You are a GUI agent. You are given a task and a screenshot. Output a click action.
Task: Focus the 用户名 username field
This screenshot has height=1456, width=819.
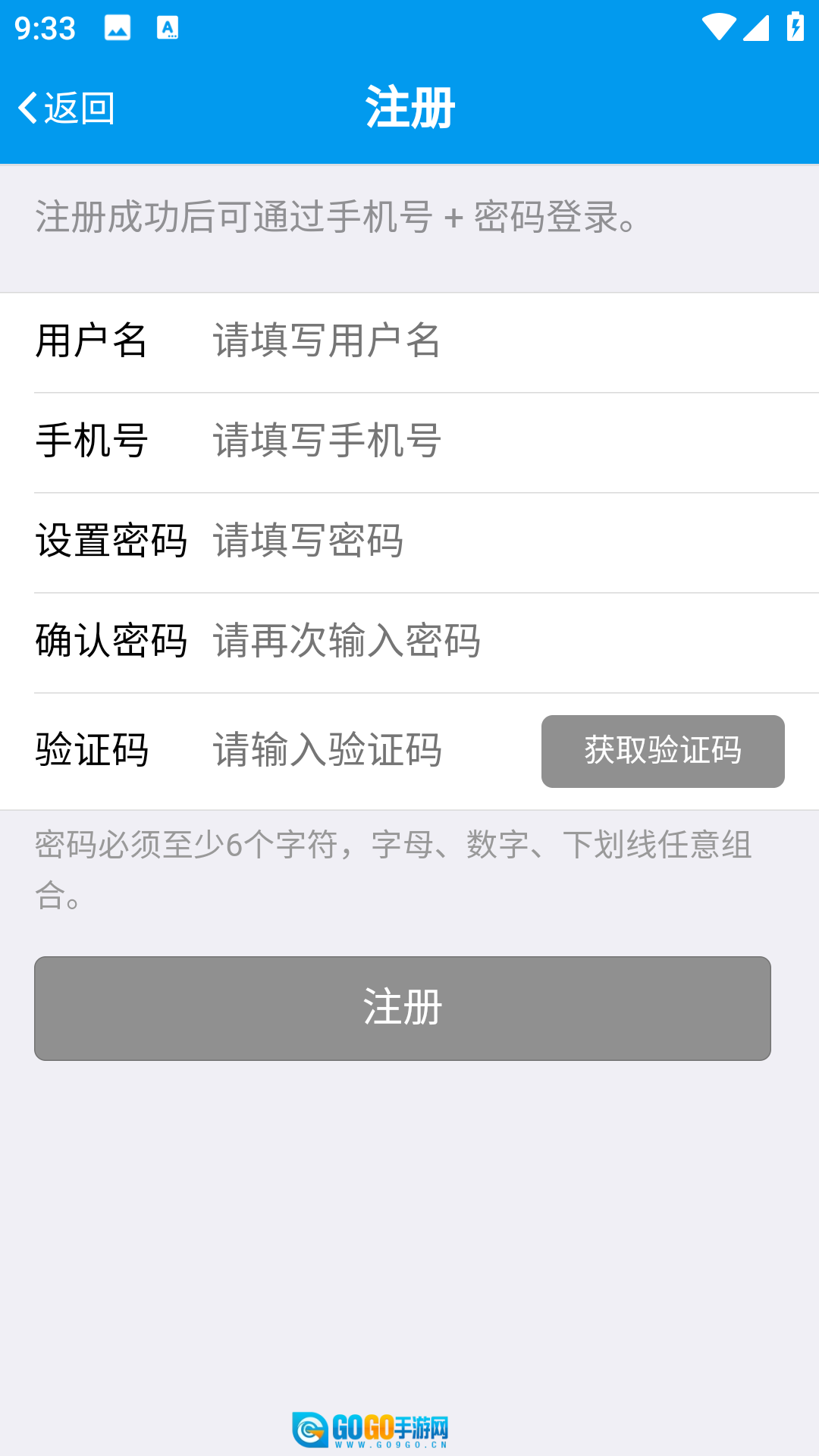(500, 340)
